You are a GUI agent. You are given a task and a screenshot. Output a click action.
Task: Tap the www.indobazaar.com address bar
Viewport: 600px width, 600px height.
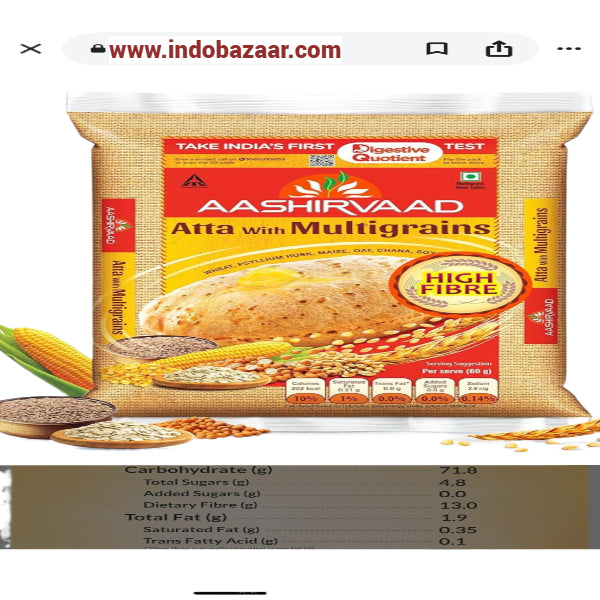tap(225, 49)
